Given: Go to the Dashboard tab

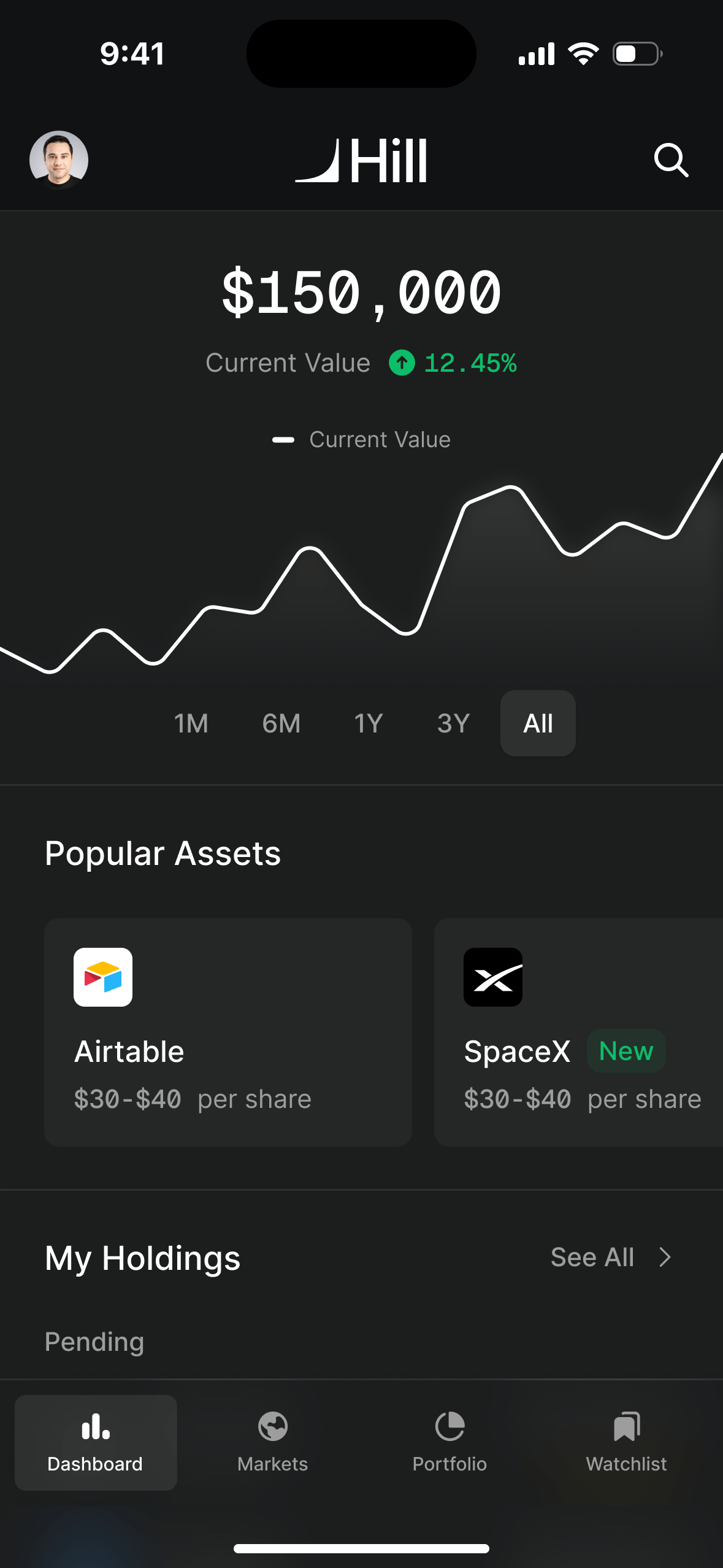Looking at the screenshot, I should tap(96, 1442).
